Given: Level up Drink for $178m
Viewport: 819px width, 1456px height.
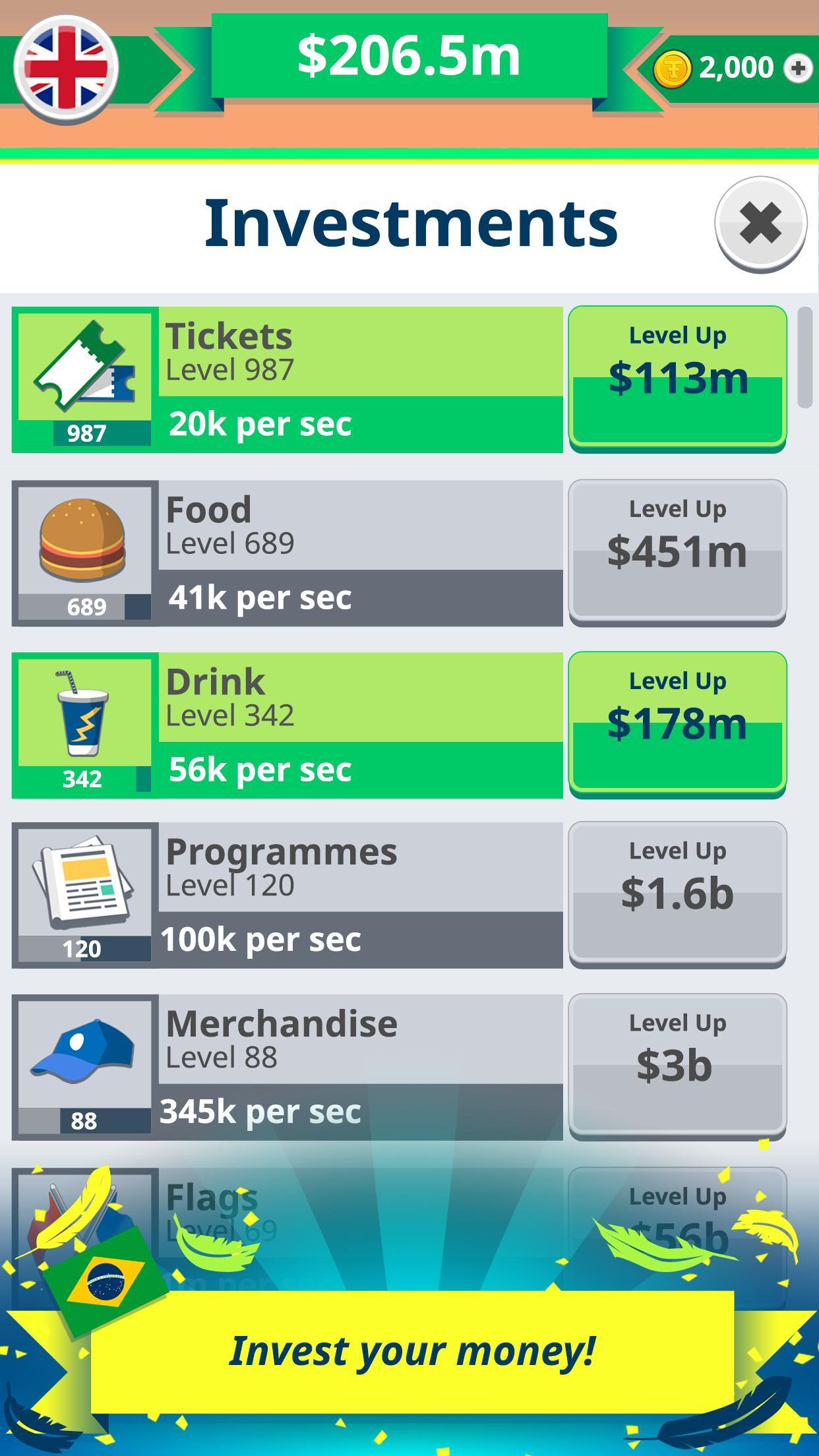Looking at the screenshot, I should [677, 723].
